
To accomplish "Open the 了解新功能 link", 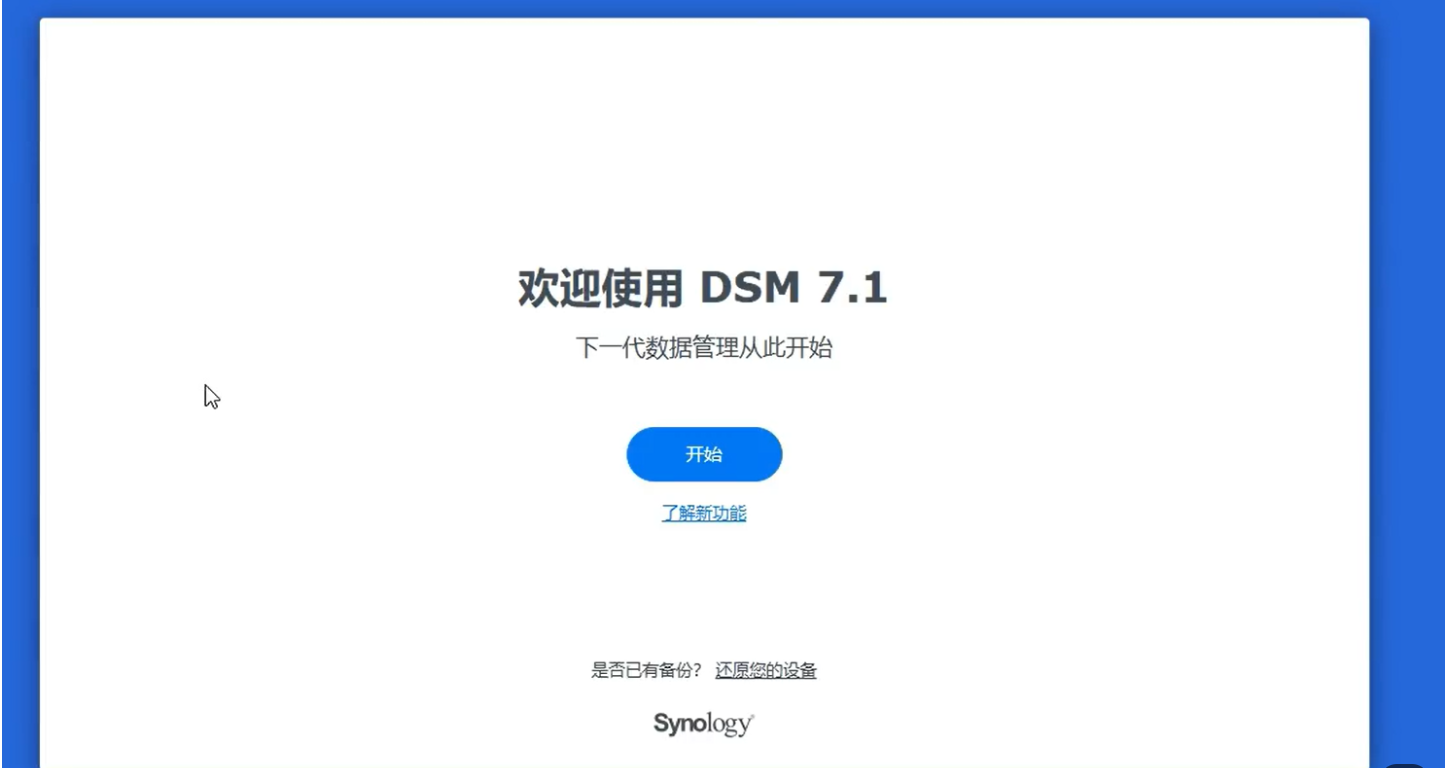I will [x=704, y=513].
